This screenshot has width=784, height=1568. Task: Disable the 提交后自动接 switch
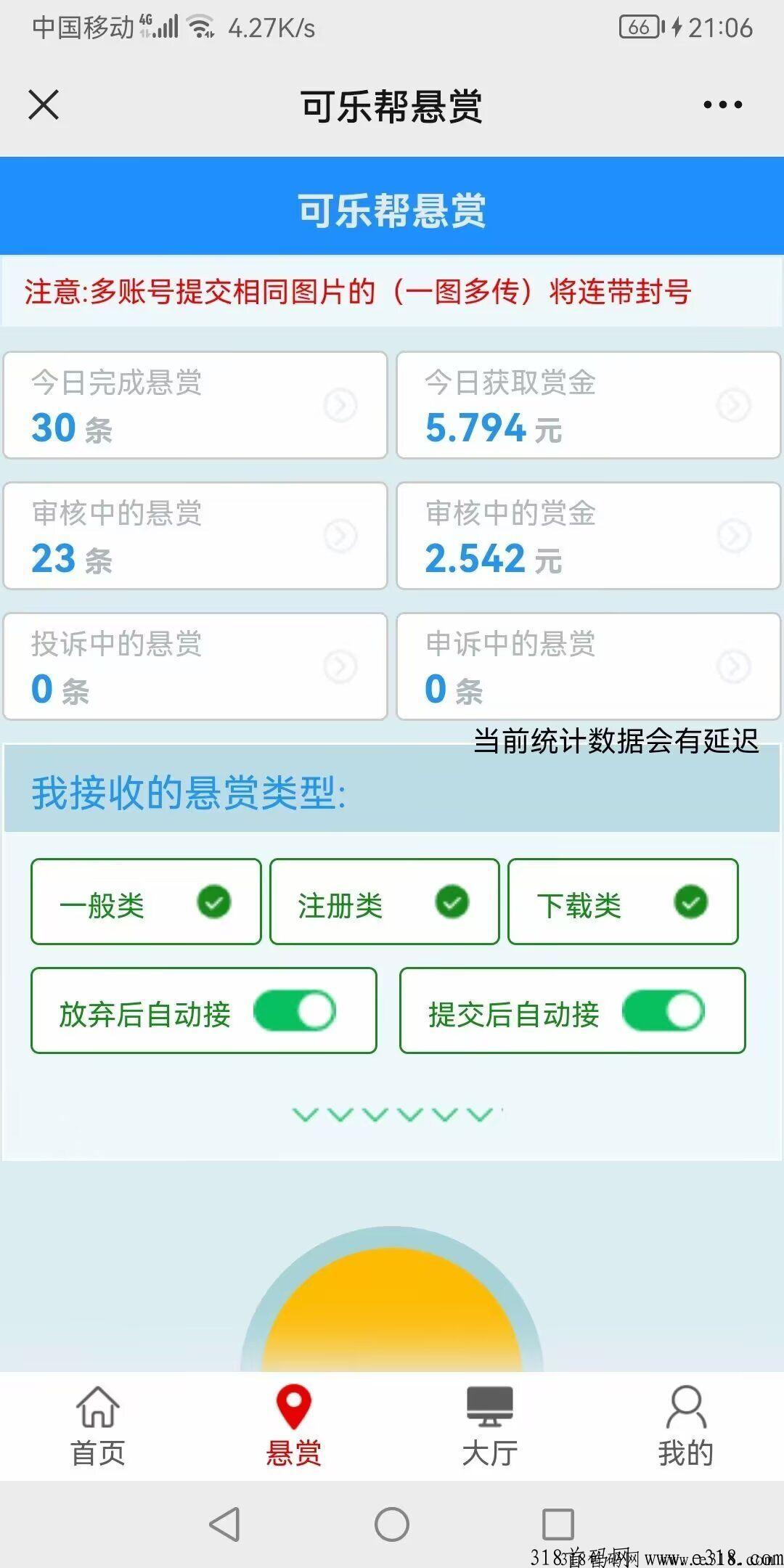663,1011
